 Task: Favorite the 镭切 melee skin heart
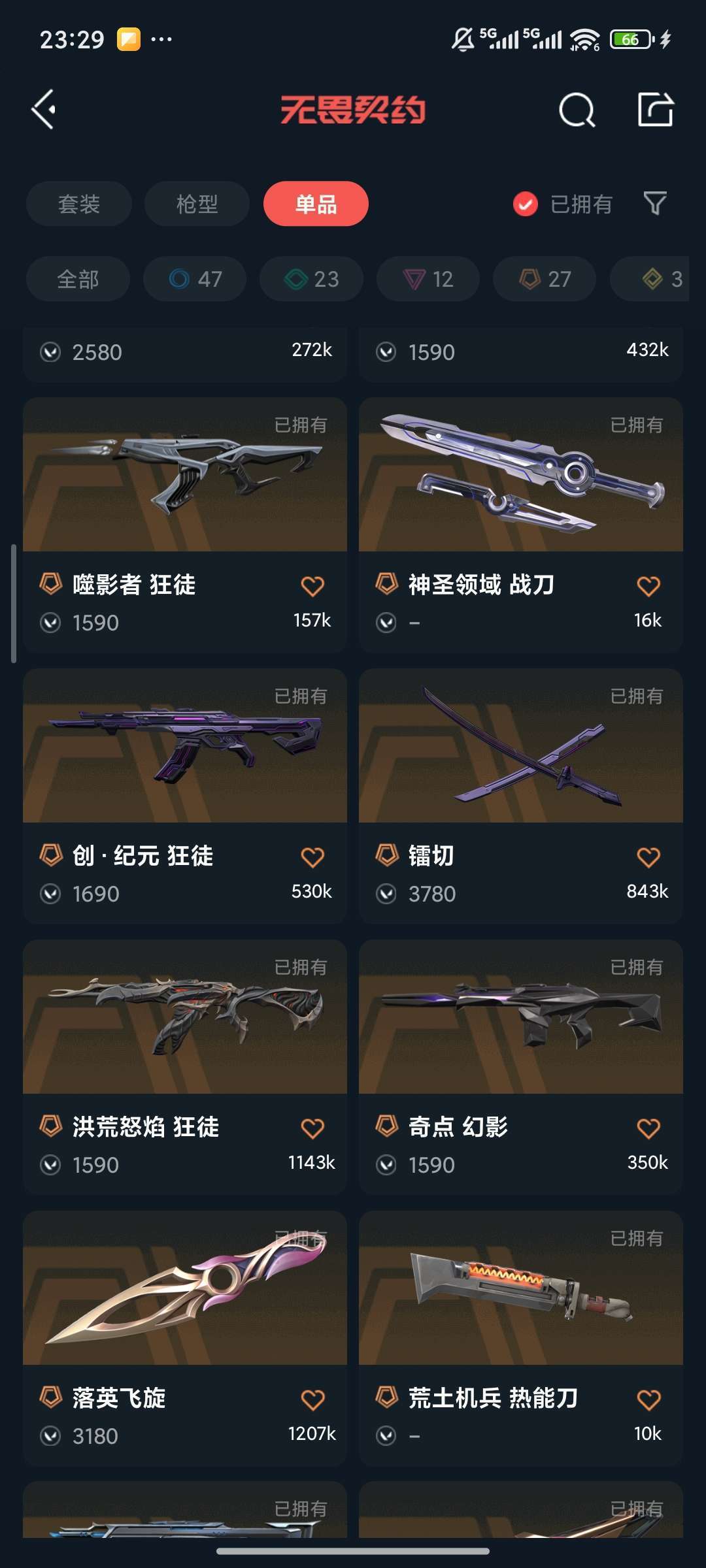click(648, 856)
